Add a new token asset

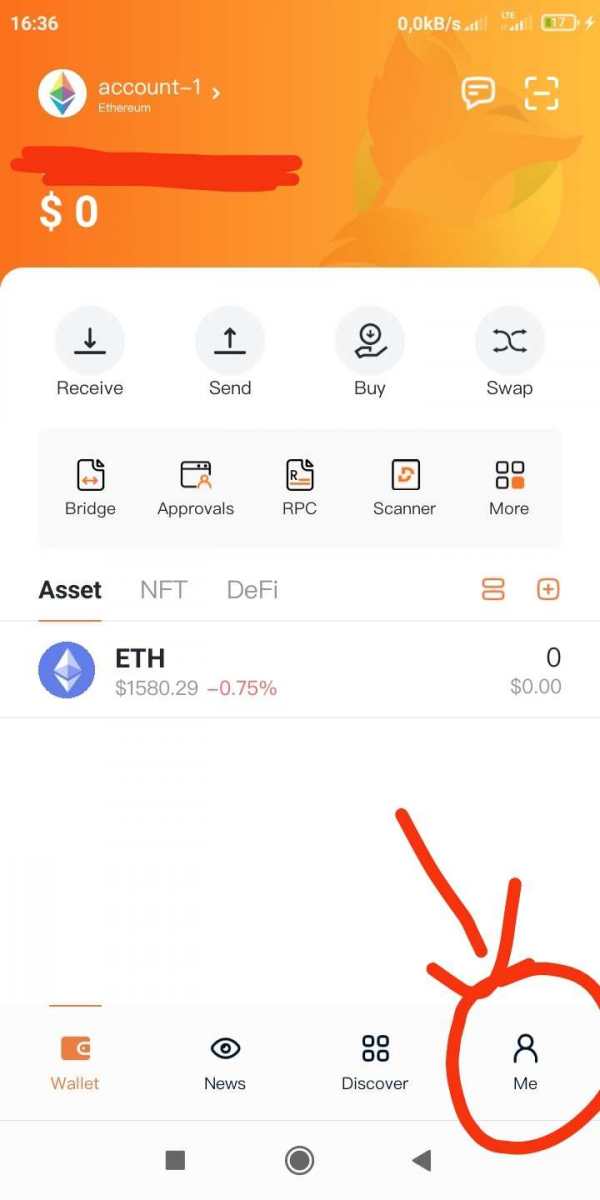click(548, 590)
